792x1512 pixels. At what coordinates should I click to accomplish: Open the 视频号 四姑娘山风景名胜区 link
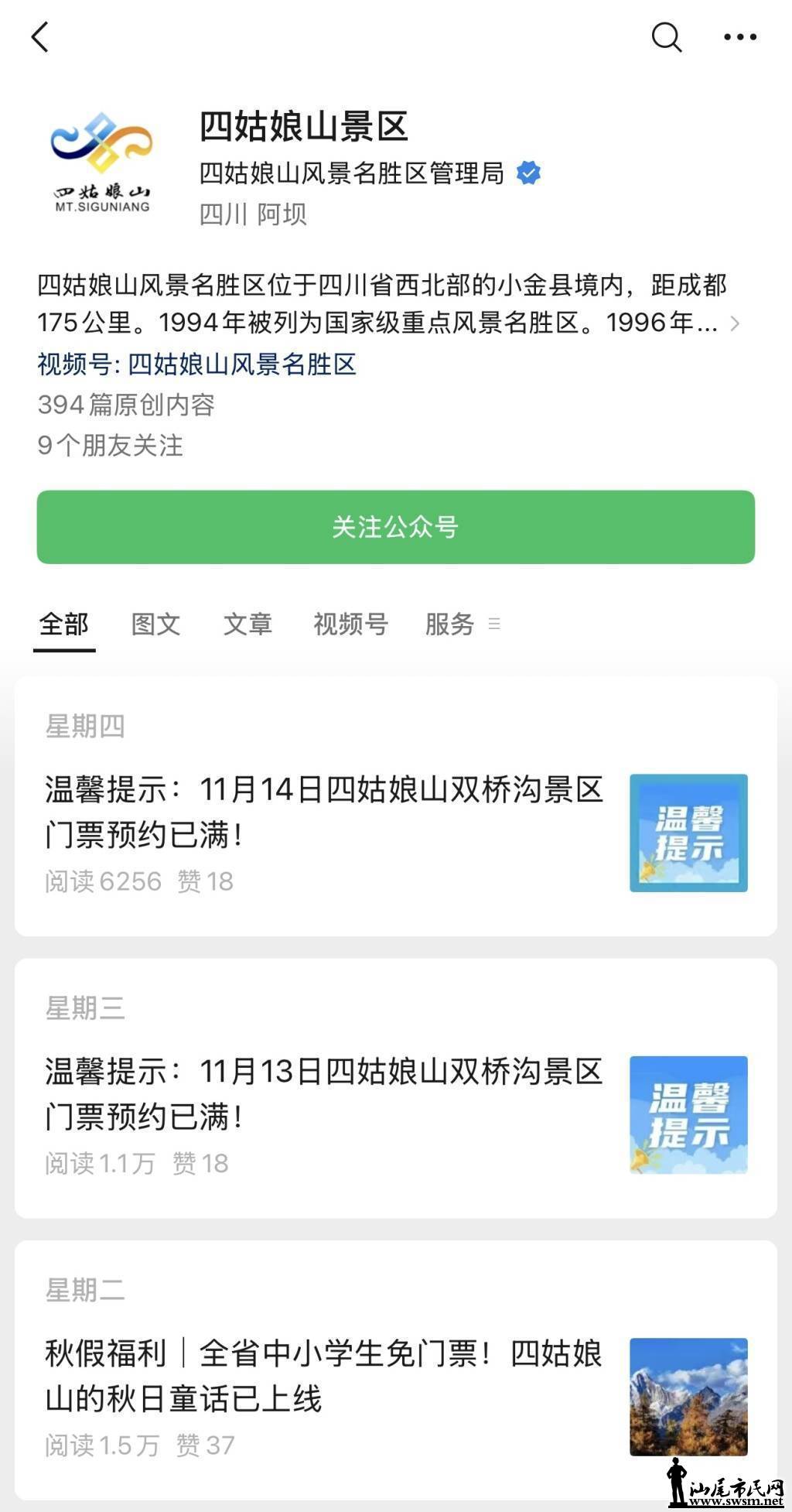[197, 364]
